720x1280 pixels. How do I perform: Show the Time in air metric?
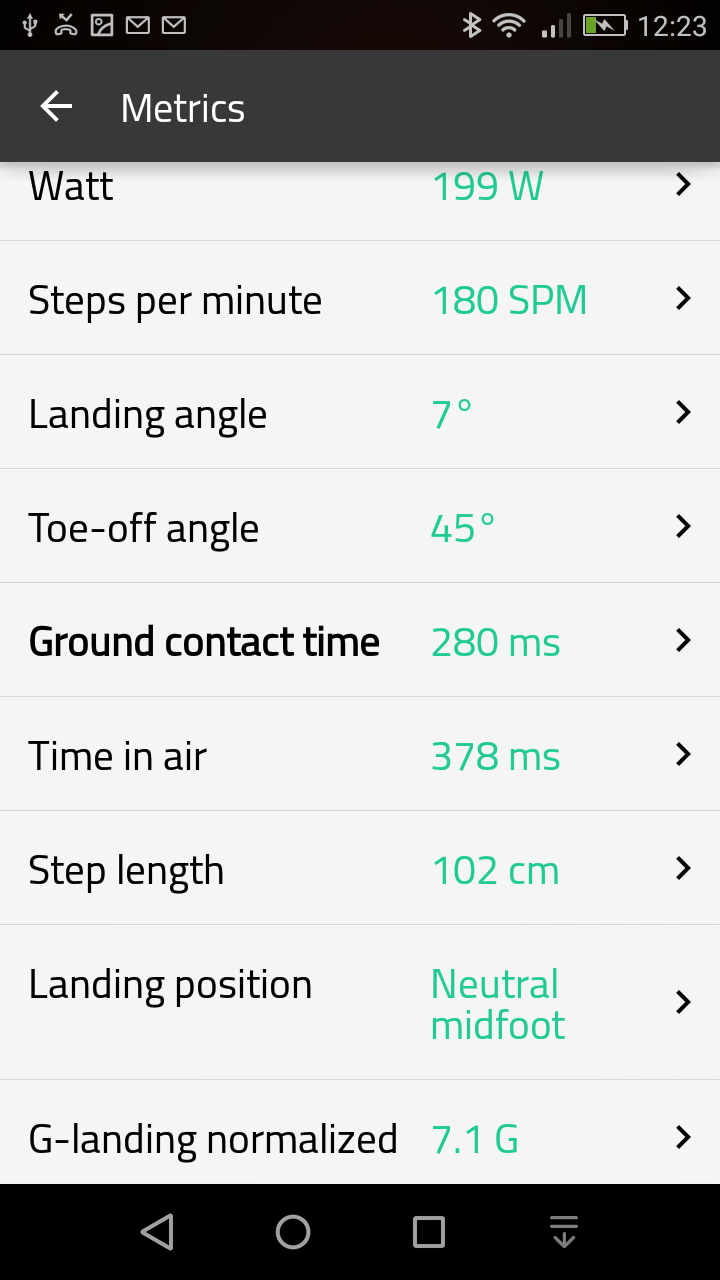(360, 755)
